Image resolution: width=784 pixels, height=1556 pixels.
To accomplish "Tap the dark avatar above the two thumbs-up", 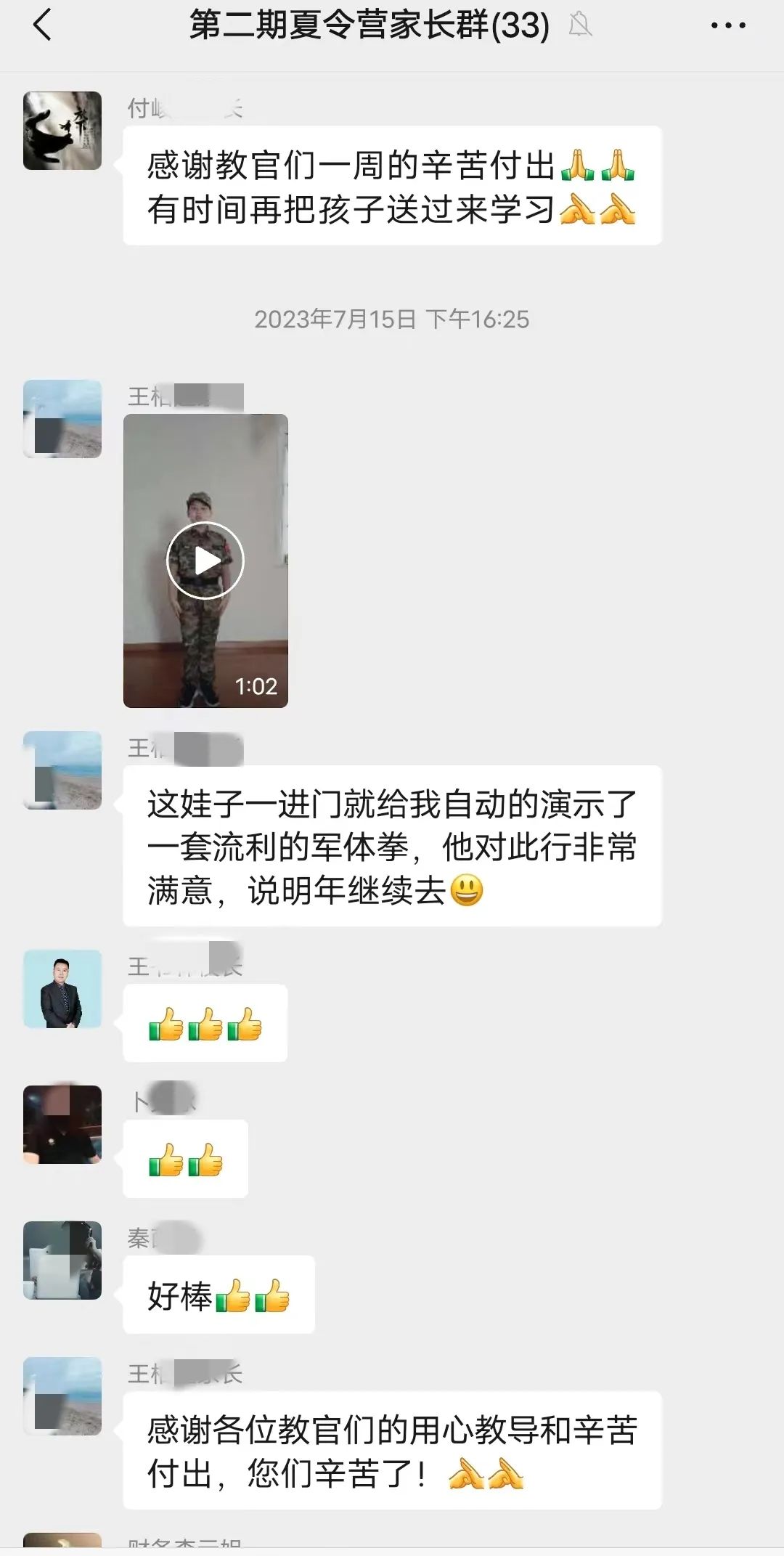I will tap(62, 1125).
